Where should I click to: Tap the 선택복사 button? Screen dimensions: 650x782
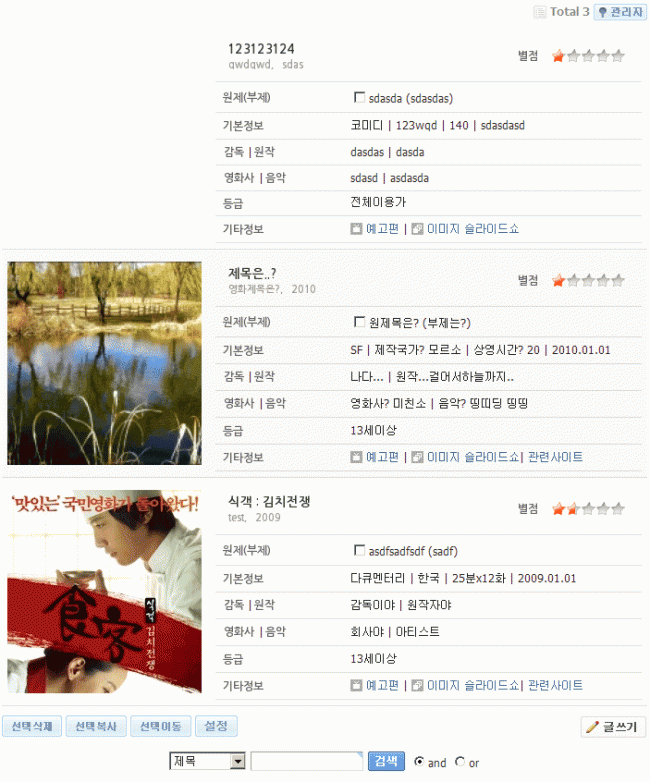click(x=96, y=726)
